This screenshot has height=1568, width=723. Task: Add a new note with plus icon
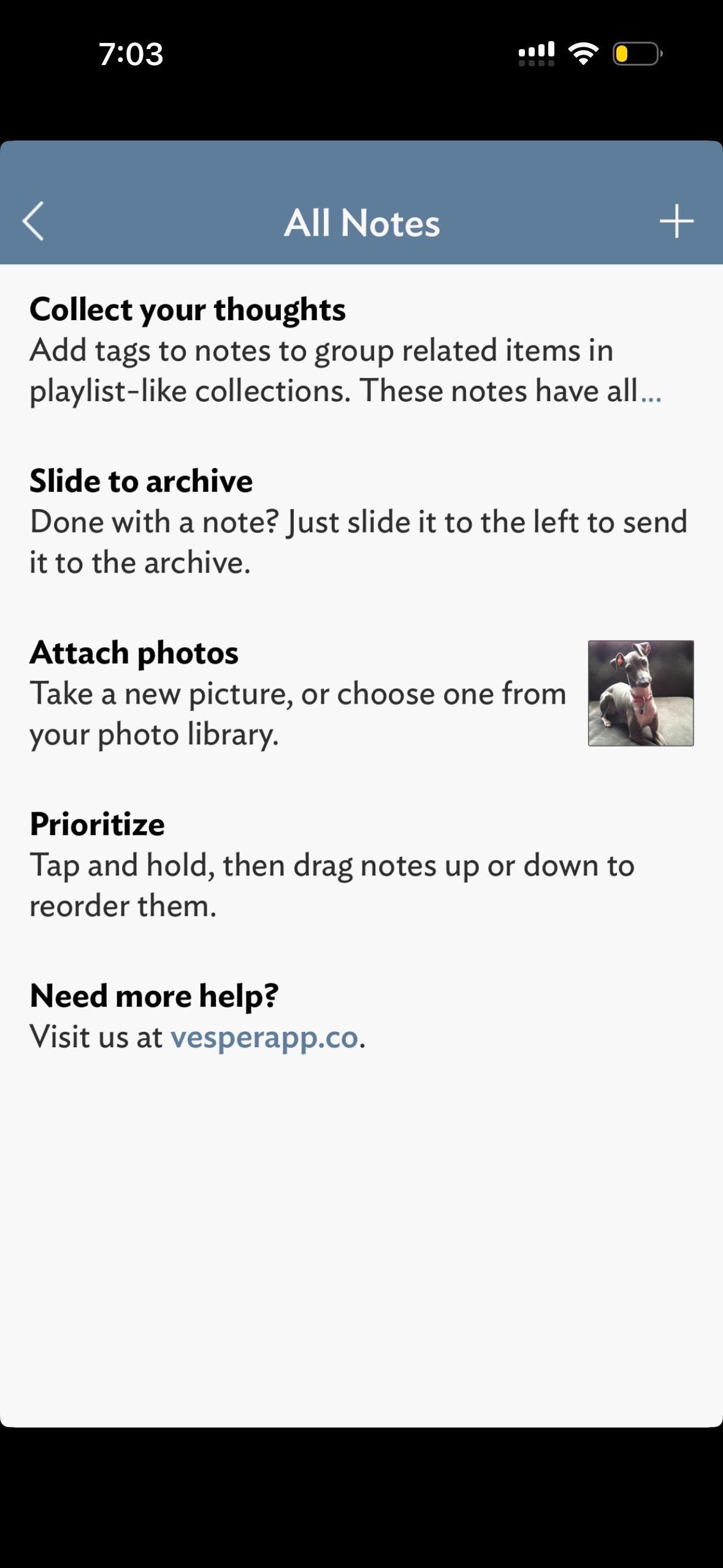[x=676, y=221]
